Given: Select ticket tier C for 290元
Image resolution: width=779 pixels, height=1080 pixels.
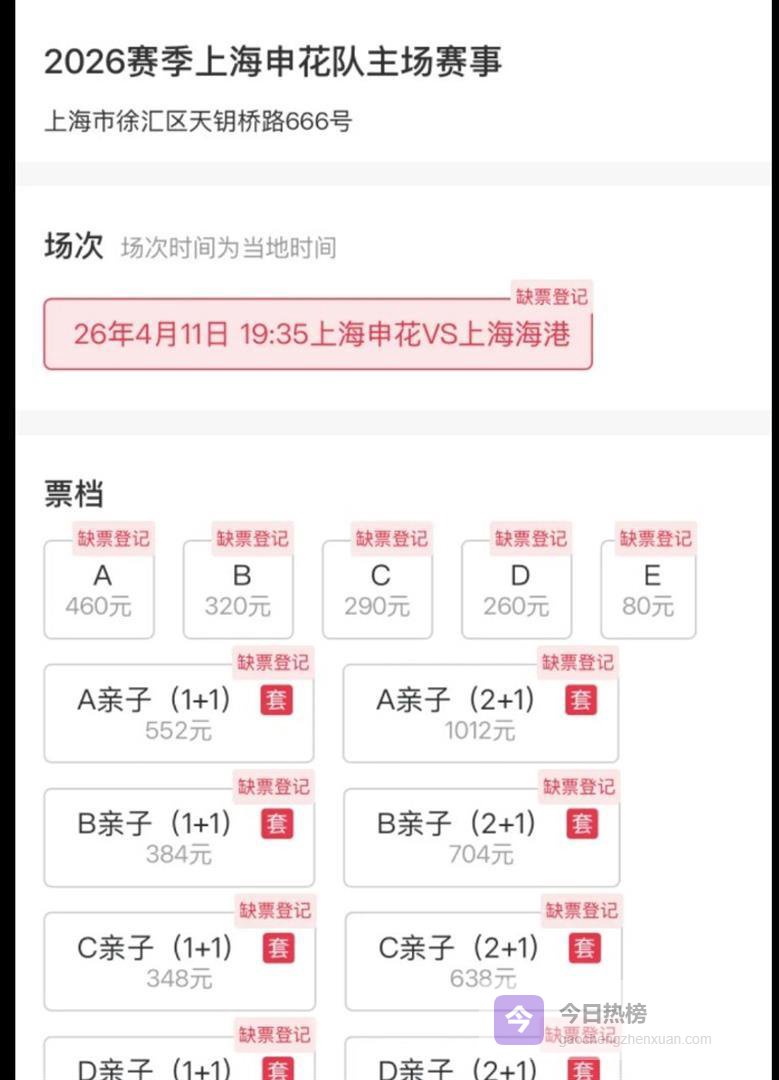Looking at the screenshot, I should point(377,590).
